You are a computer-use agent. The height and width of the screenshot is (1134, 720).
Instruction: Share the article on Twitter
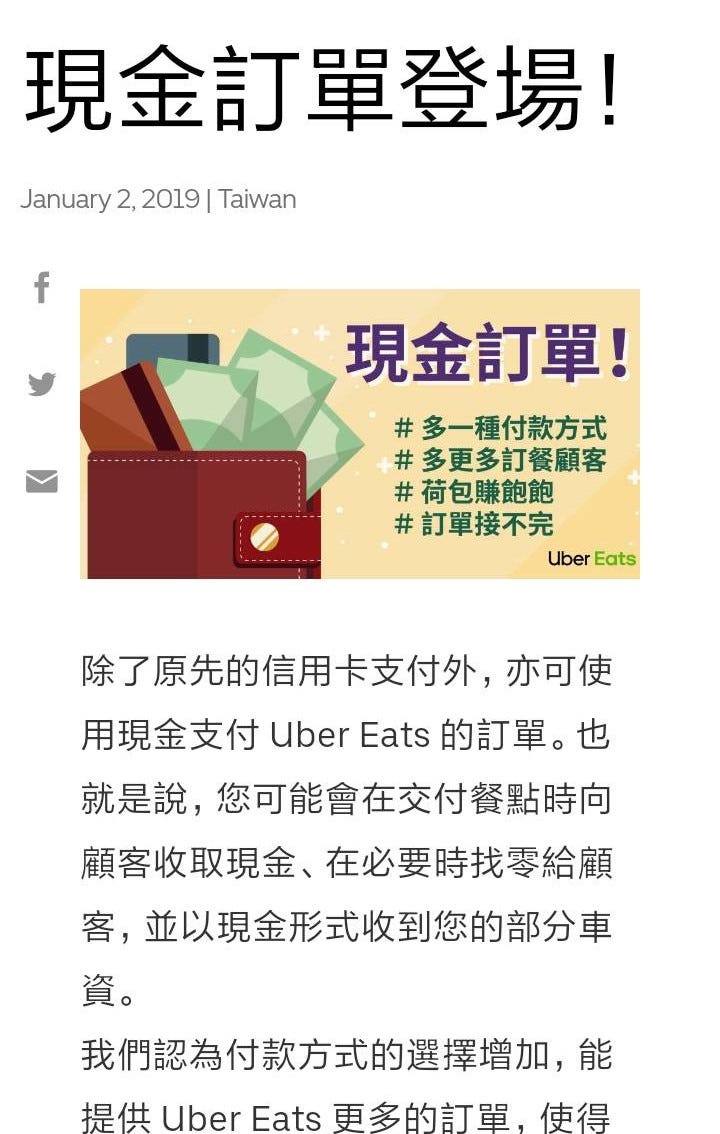click(40, 383)
